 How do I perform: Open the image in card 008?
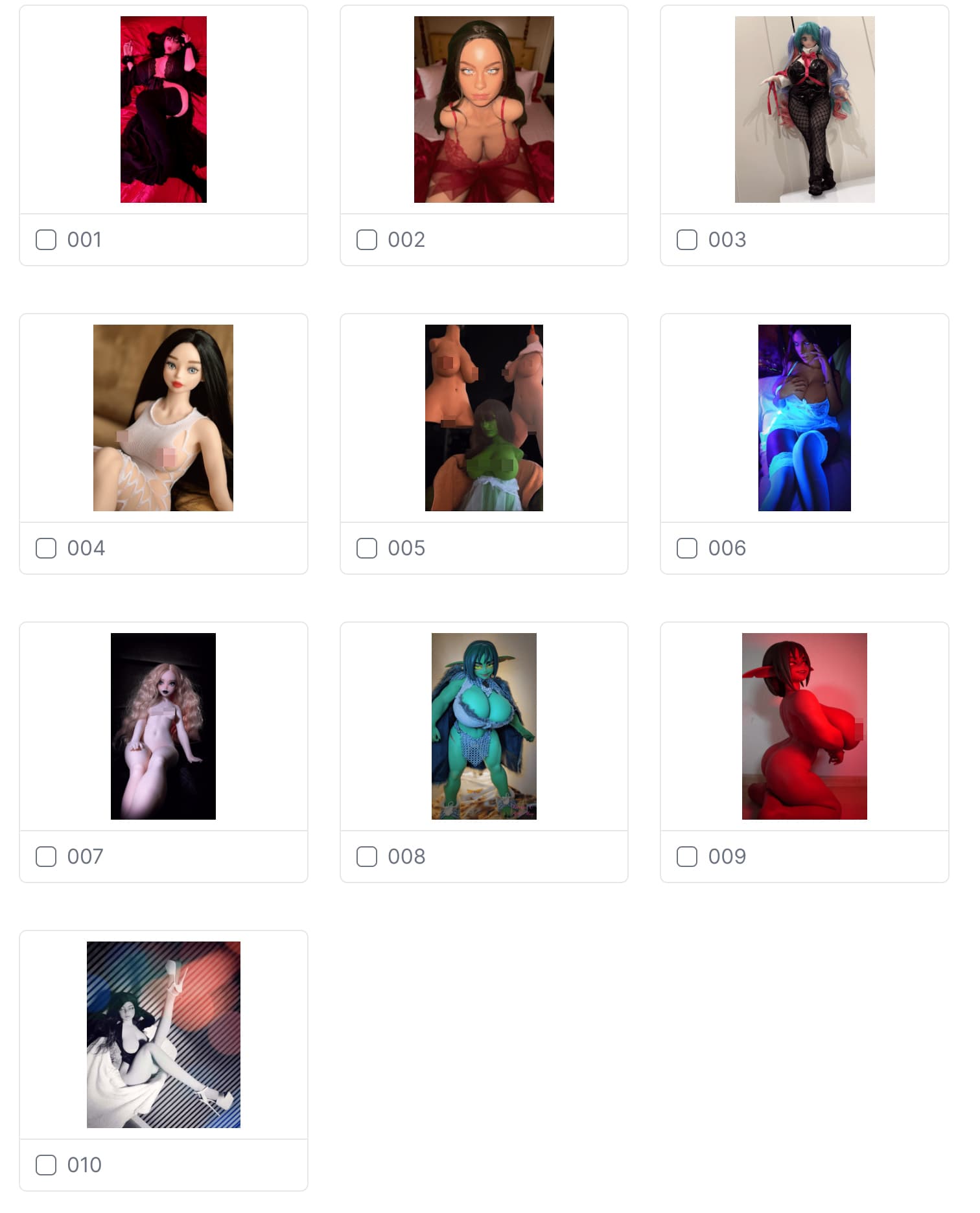coord(484,726)
